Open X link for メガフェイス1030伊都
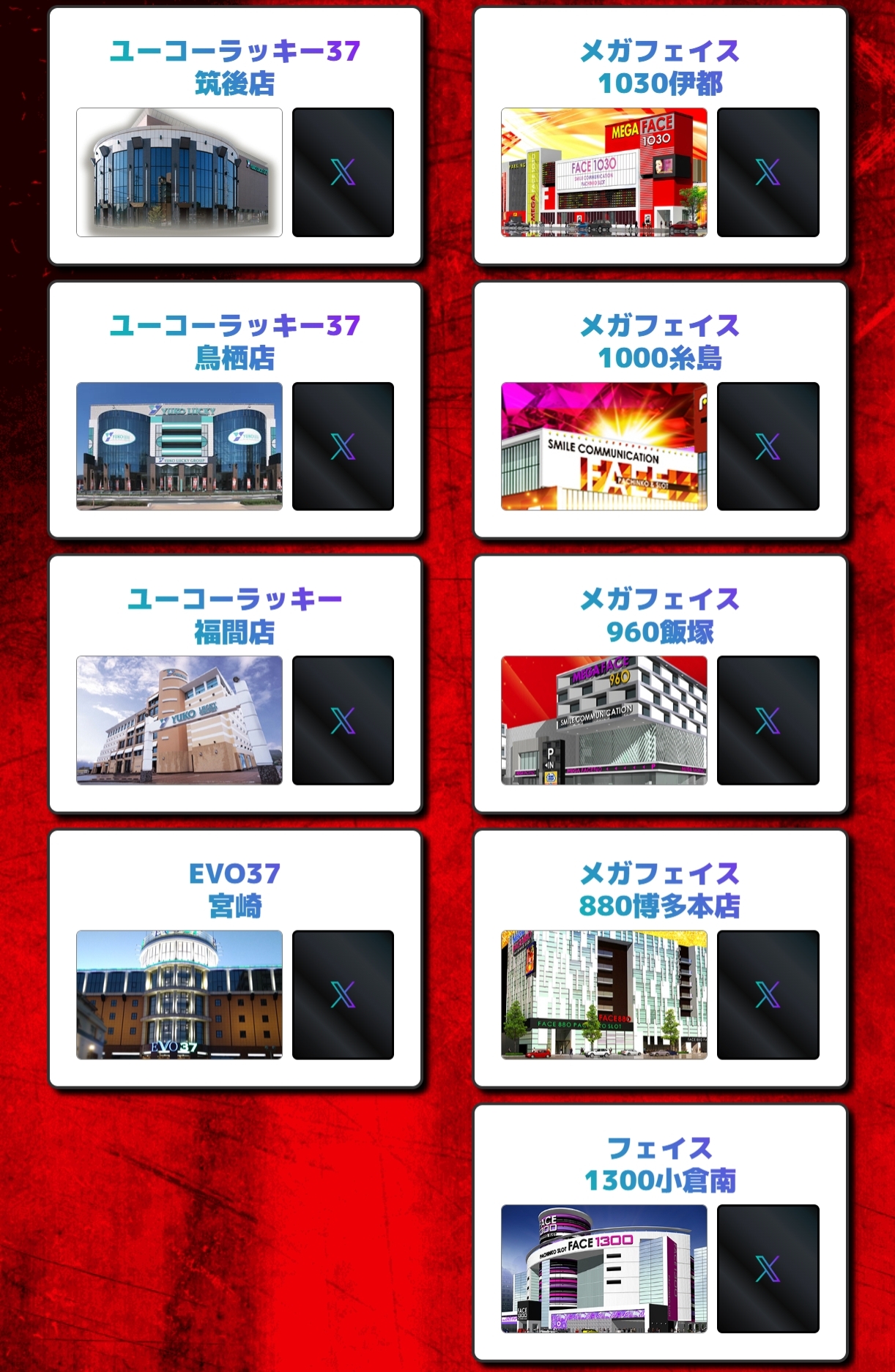 click(x=768, y=172)
